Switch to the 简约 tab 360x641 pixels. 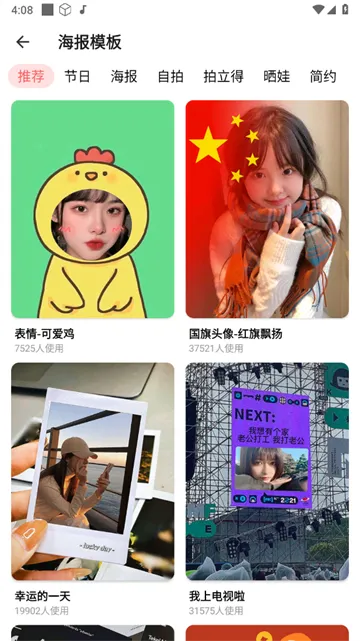pos(323,76)
